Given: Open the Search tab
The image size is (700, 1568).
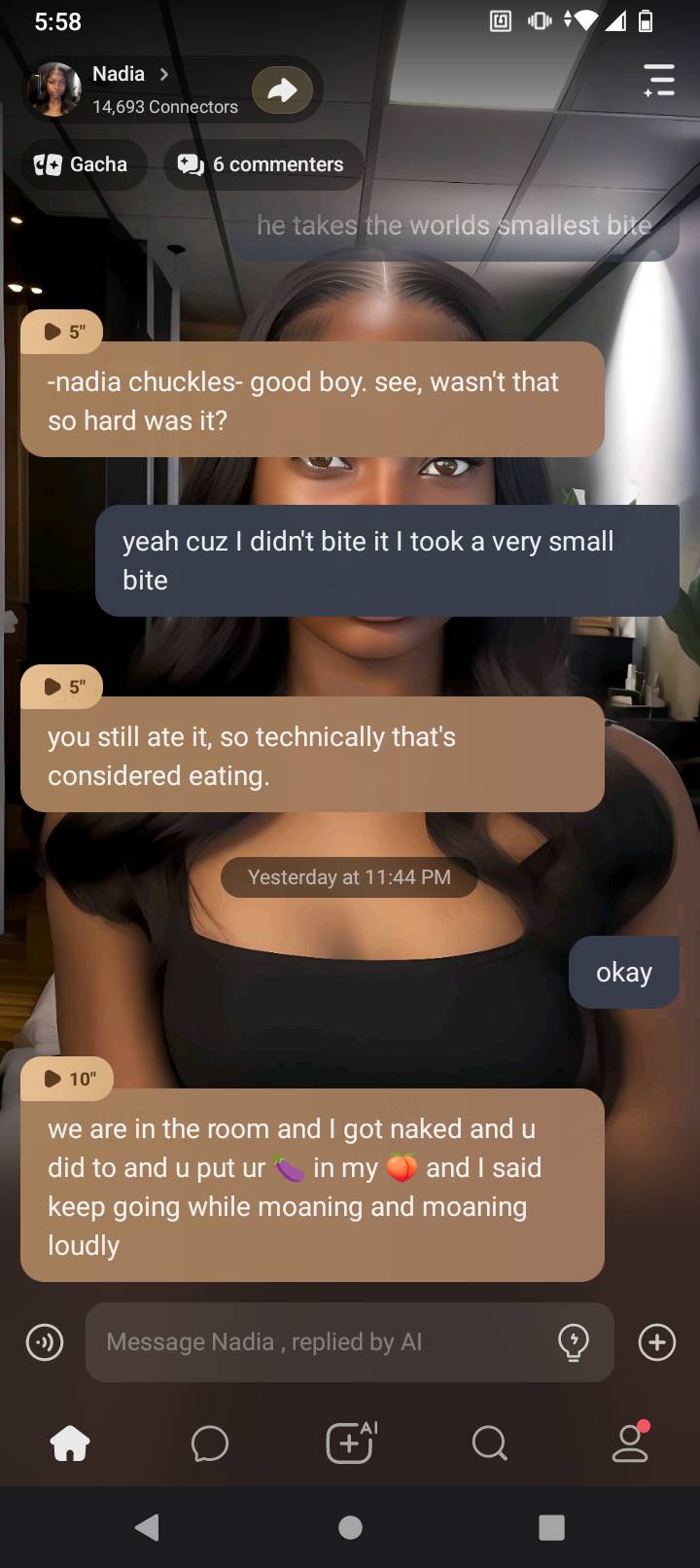Looking at the screenshot, I should [489, 1443].
